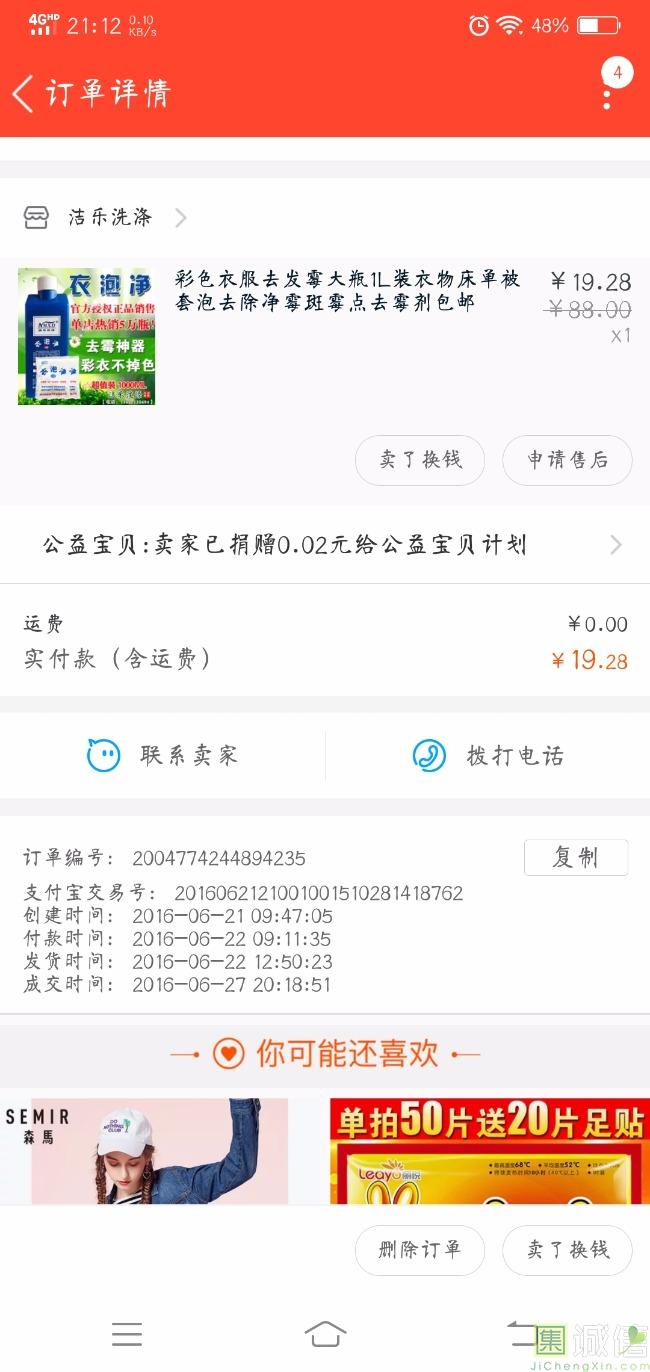Contact the seller via 联系卖家
The width and height of the screenshot is (650, 1372).
(x=163, y=755)
